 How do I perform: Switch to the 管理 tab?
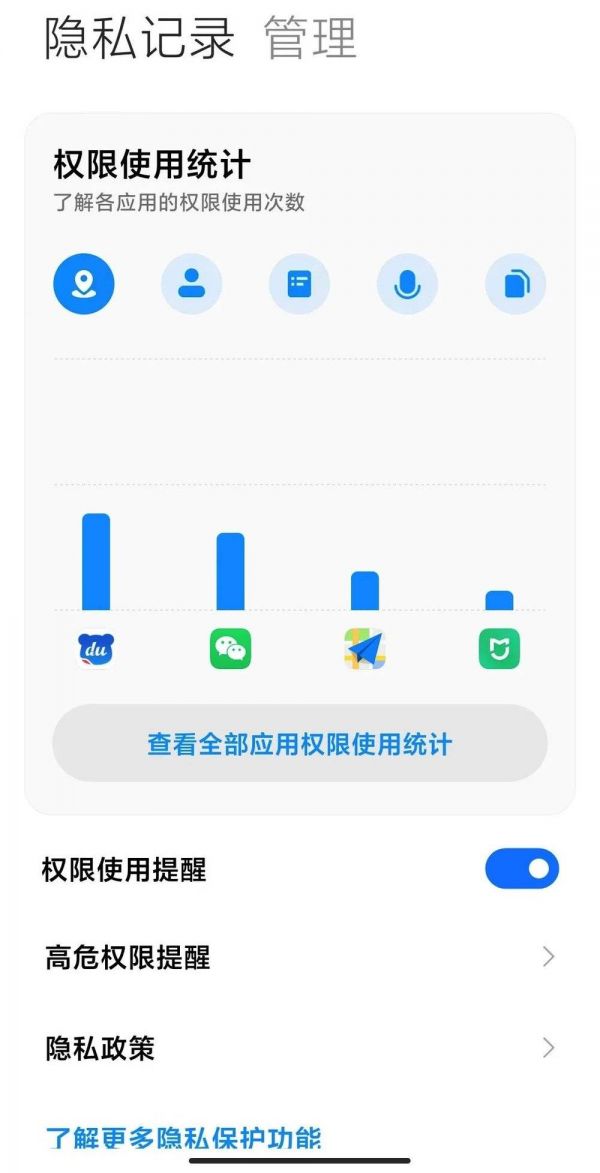pyautogui.click(x=310, y=39)
